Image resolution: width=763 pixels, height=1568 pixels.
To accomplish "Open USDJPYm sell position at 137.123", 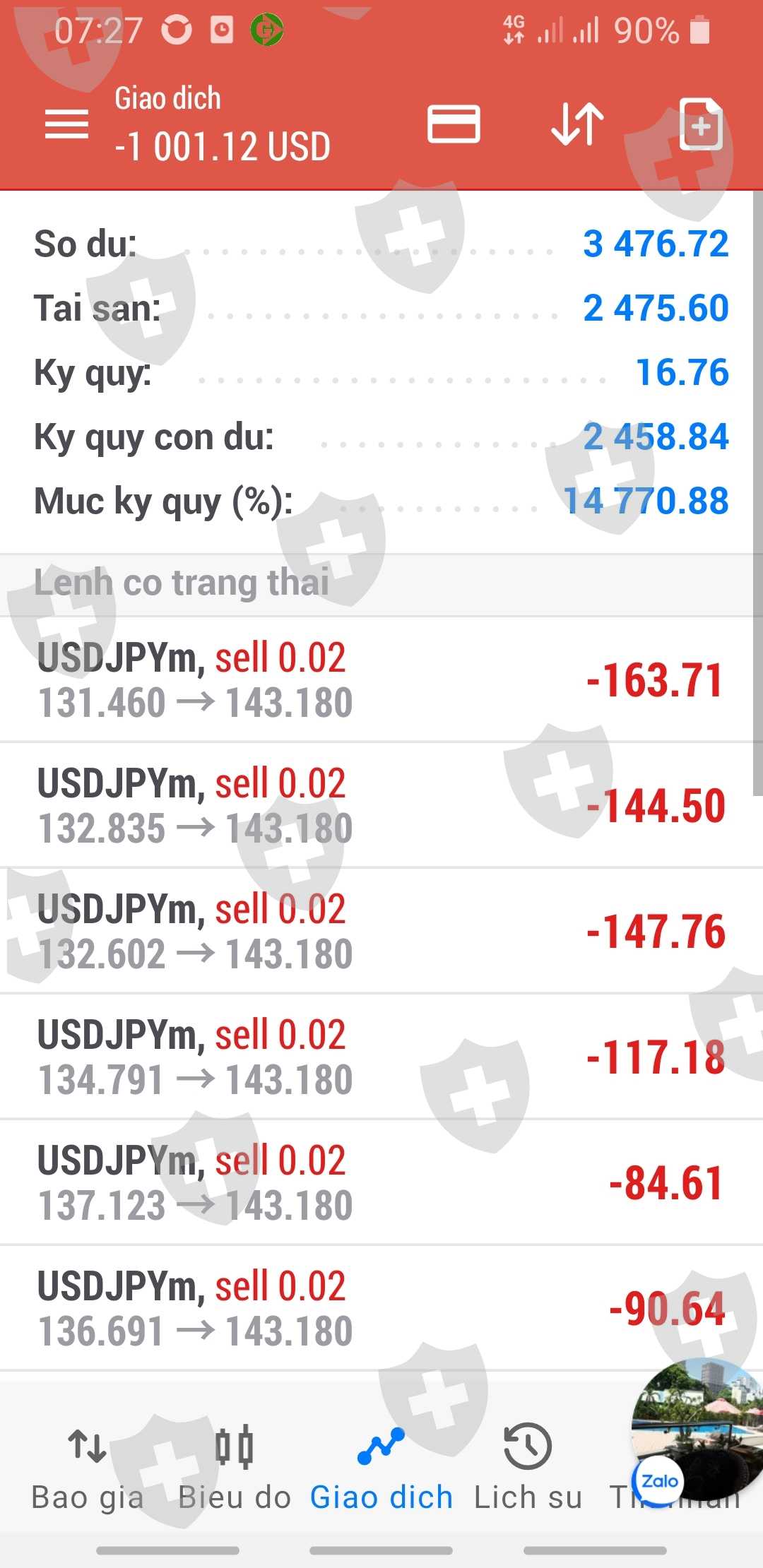I will (x=381, y=1182).
